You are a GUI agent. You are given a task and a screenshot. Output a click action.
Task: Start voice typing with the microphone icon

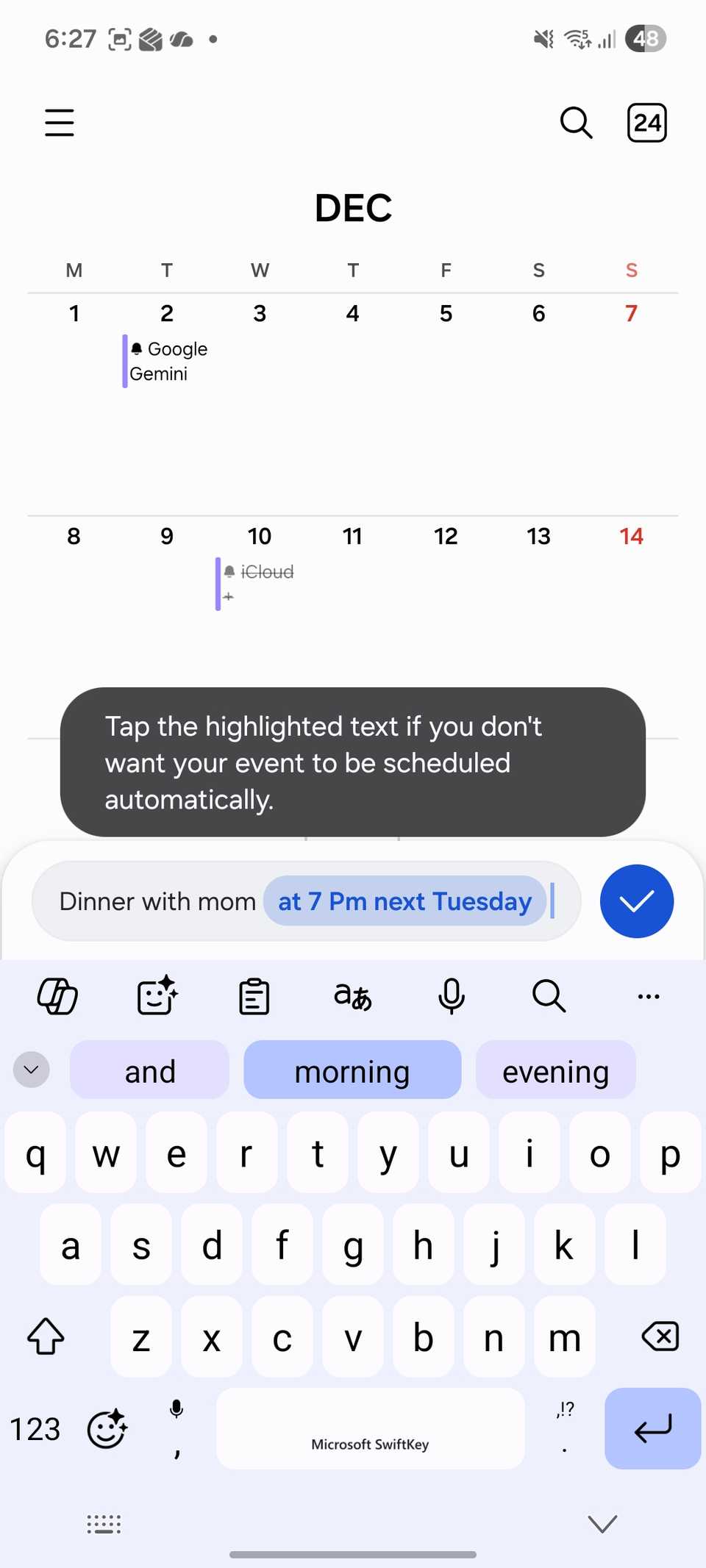pyautogui.click(x=451, y=996)
